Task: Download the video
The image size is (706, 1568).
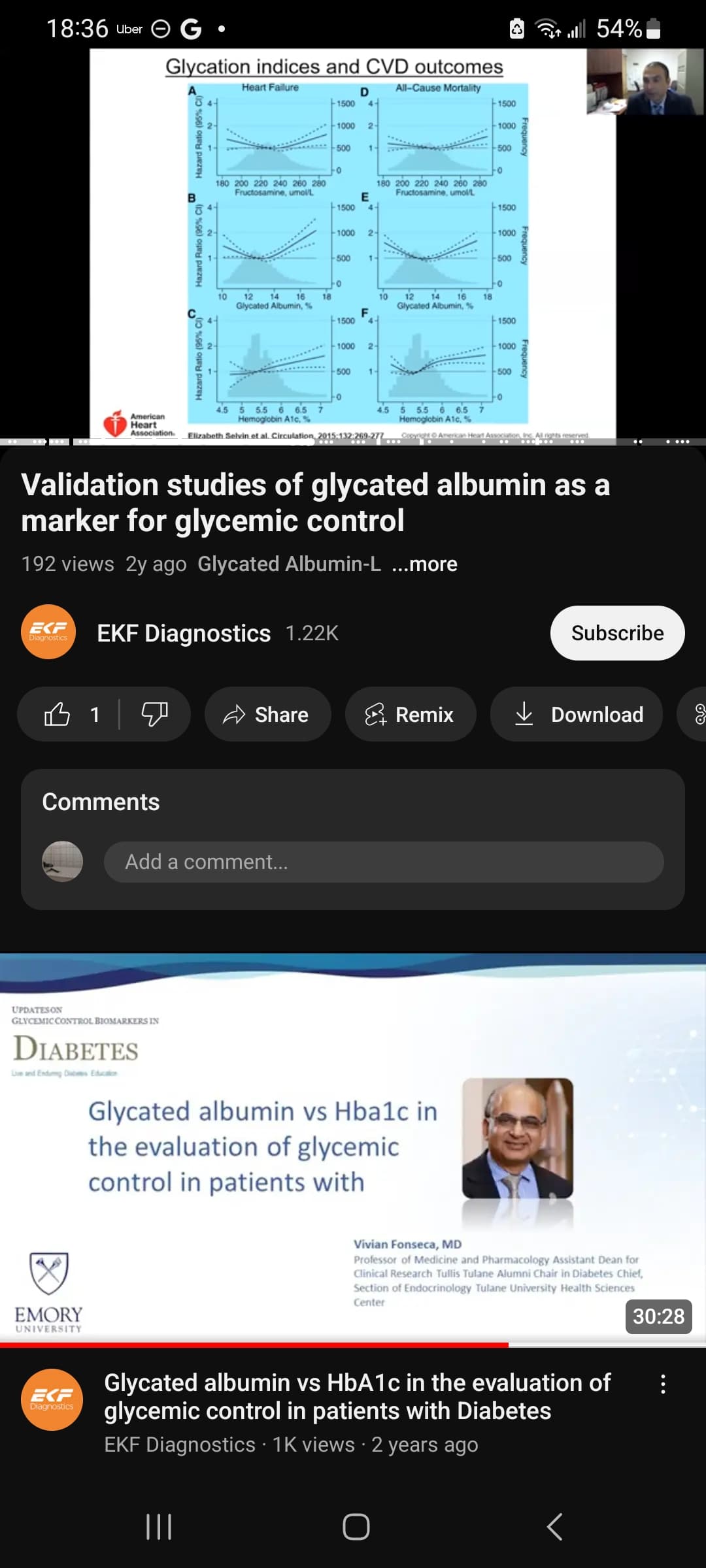Action: coord(577,714)
